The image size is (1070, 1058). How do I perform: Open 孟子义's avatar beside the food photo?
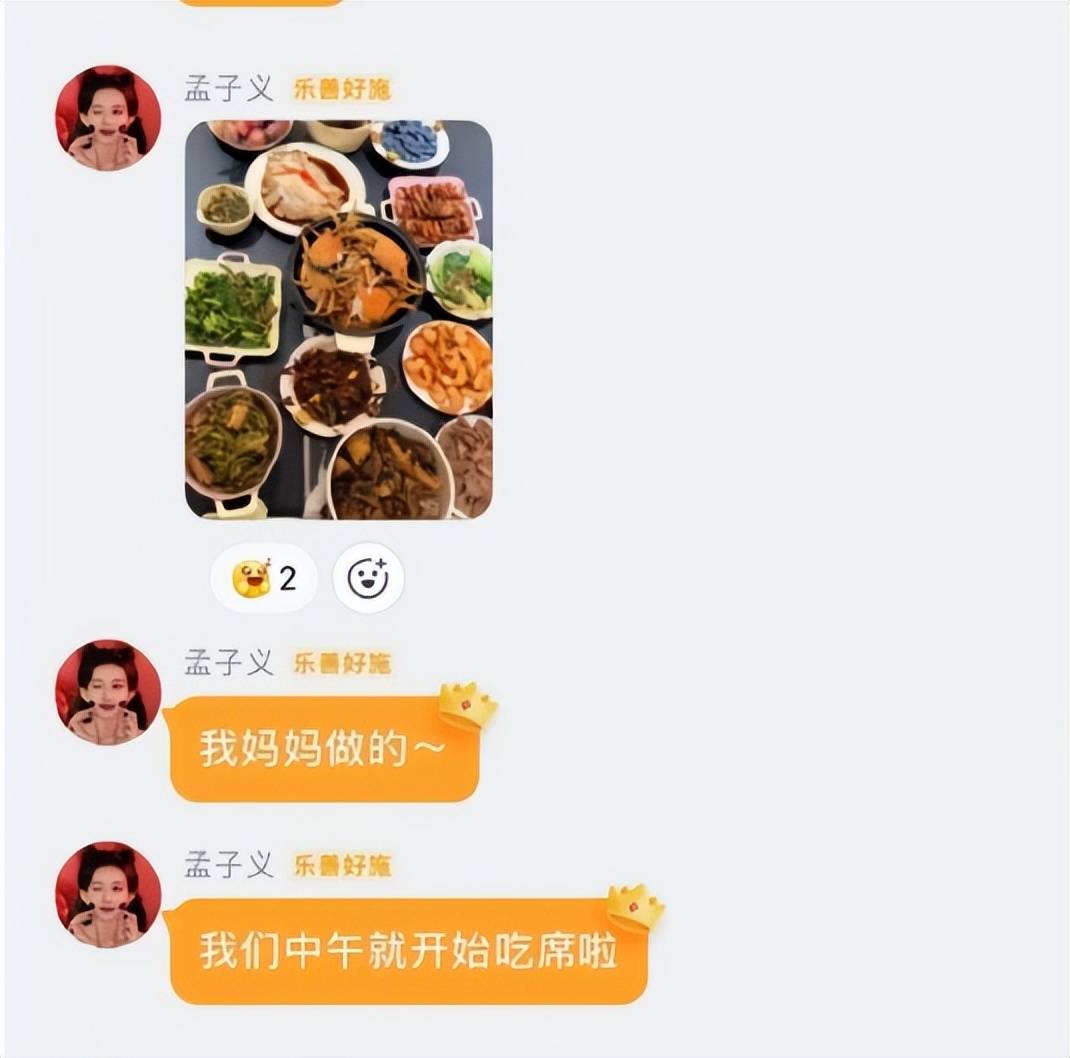point(108,118)
